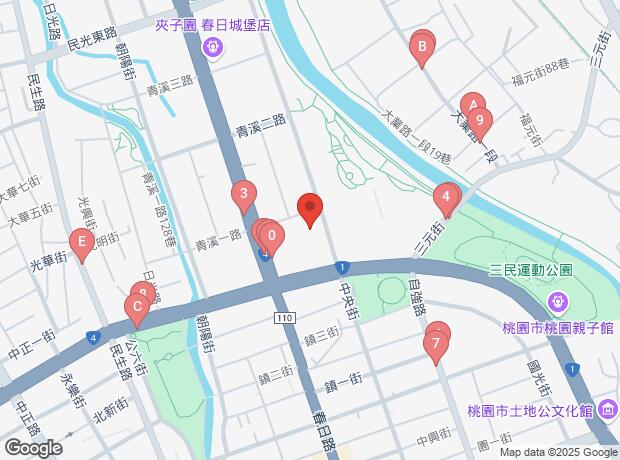The image size is (620, 460).
Task: Open the marker labeled 9
Action: pos(480,123)
